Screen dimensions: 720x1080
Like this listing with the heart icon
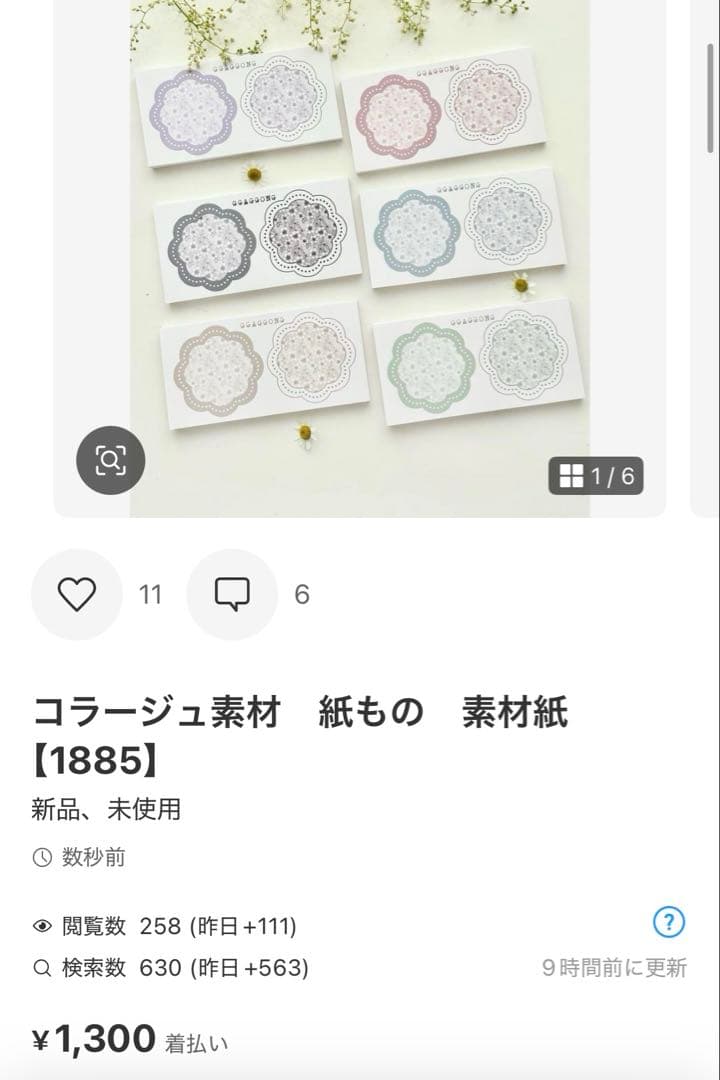[76, 595]
